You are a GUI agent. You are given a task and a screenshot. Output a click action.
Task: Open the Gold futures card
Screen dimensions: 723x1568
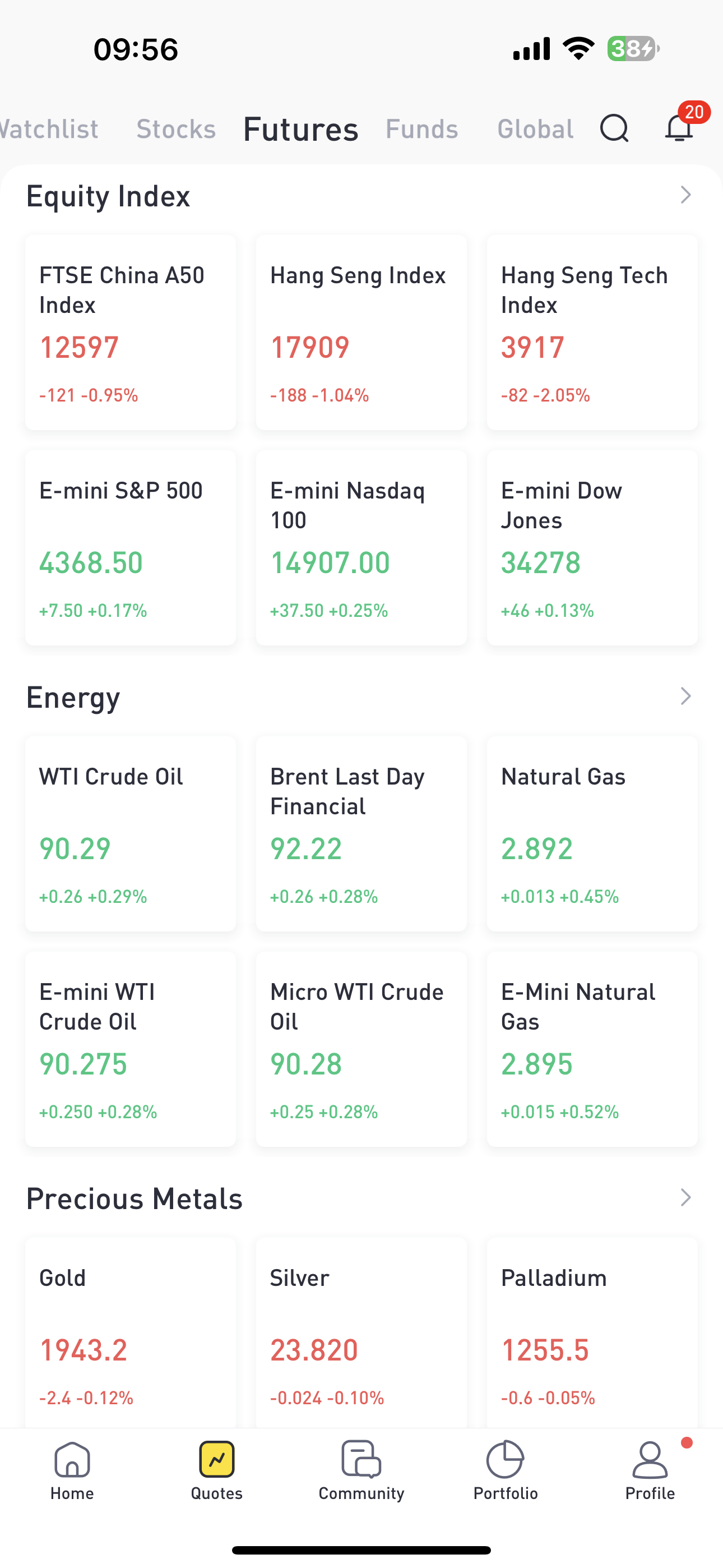pyautogui.click(x=130, y=1333)
